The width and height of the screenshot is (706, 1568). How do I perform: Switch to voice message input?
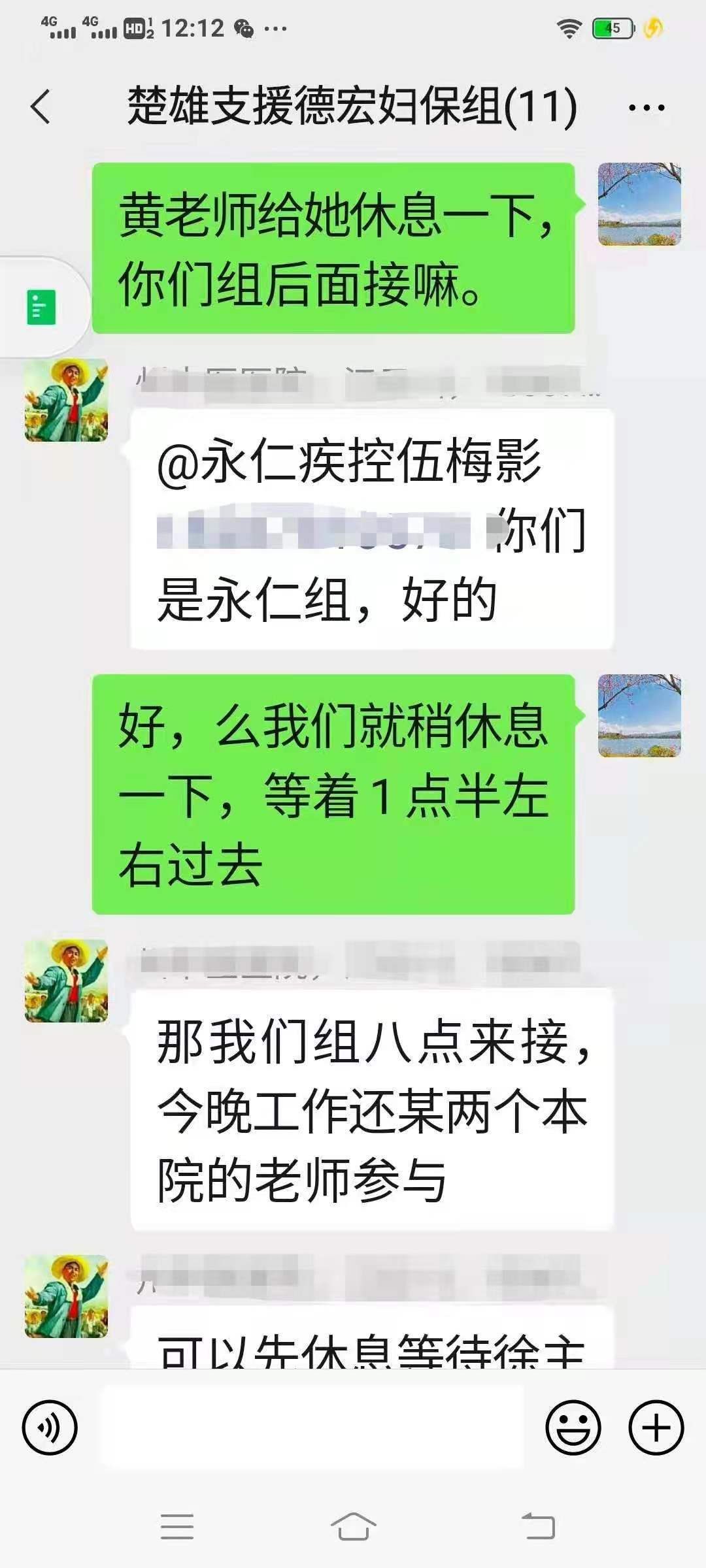tap(50, 1427)
